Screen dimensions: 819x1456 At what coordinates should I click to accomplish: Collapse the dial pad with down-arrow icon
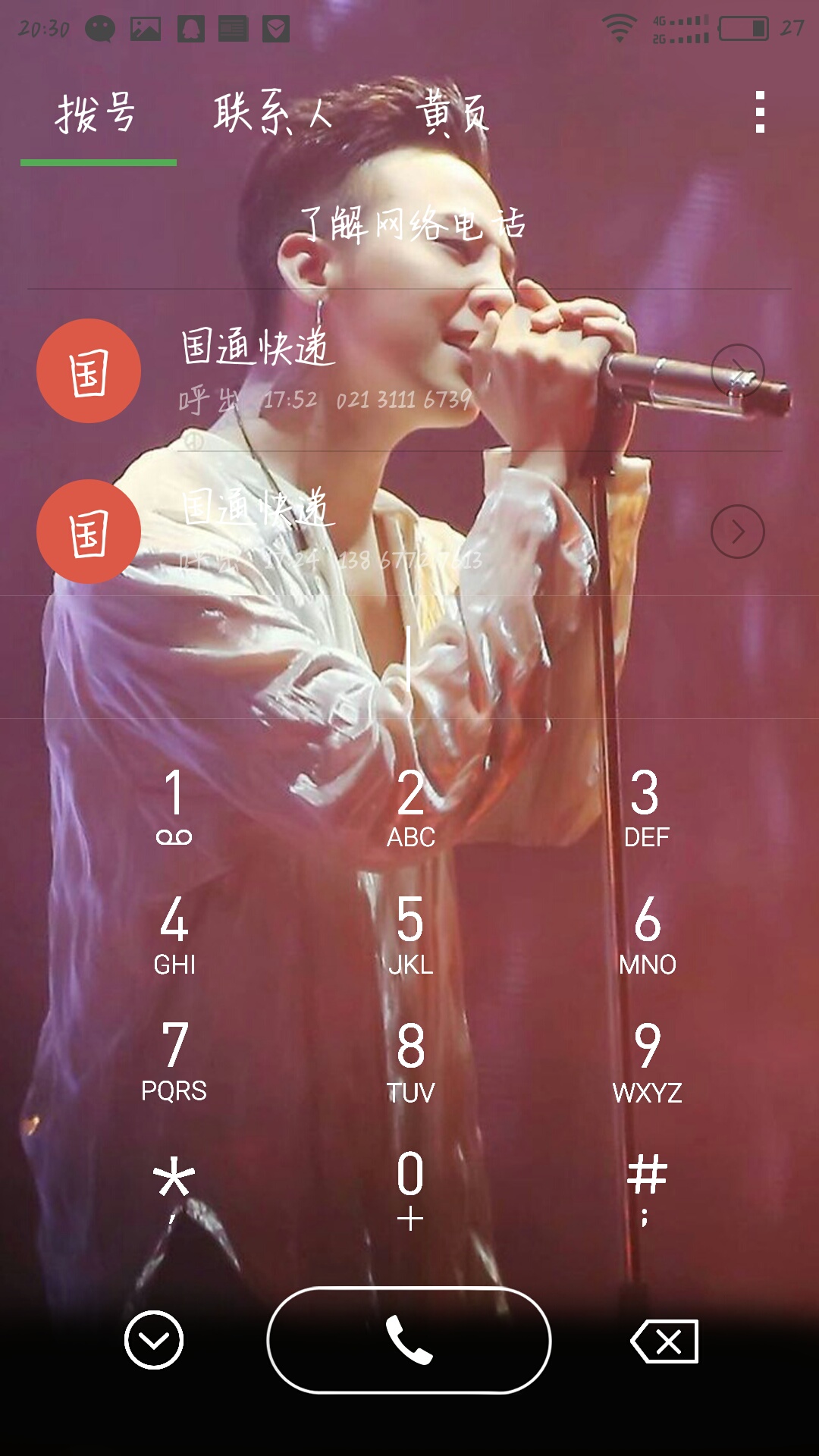154,1340
